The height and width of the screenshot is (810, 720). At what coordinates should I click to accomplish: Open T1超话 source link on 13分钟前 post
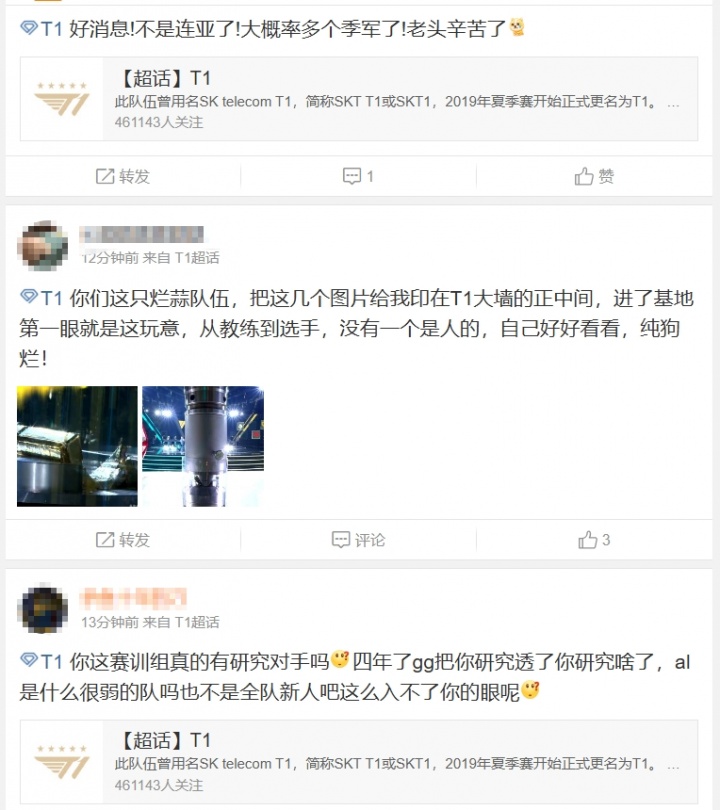[x=197, y=622]
